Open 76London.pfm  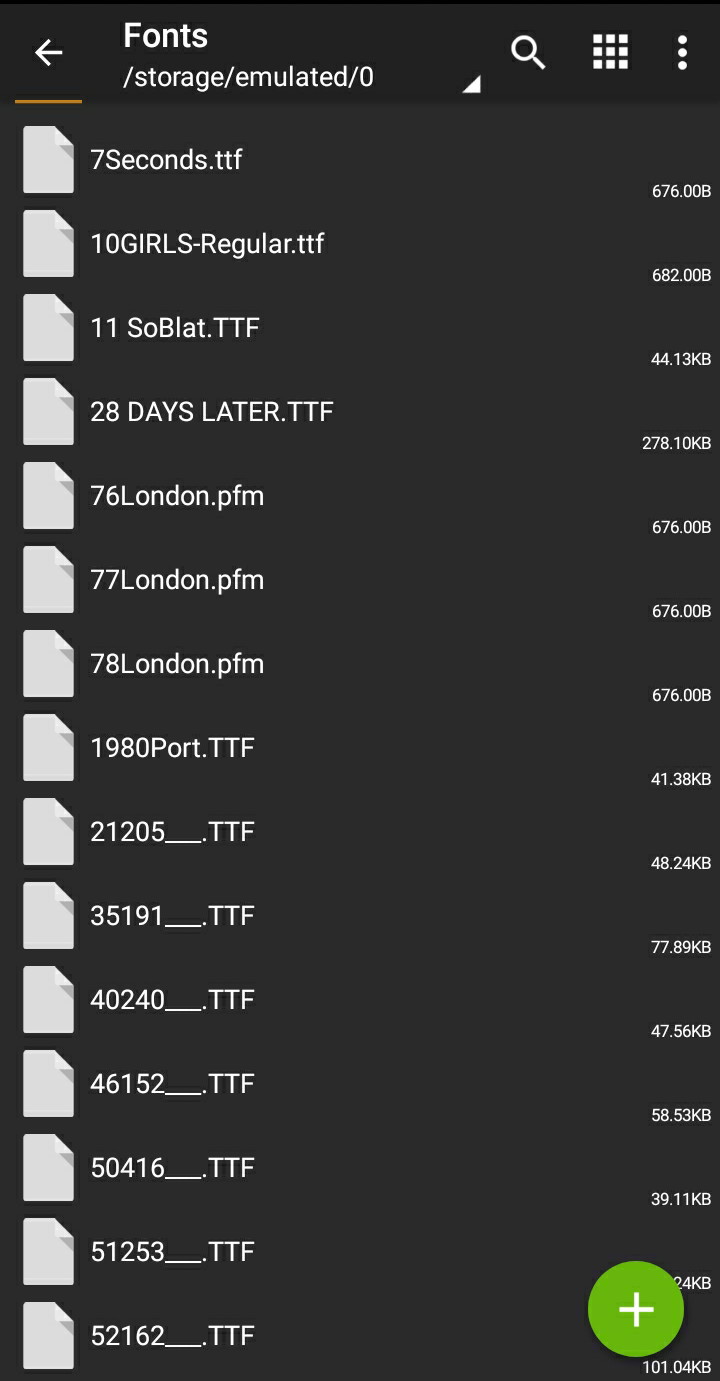tap(177, 496)
